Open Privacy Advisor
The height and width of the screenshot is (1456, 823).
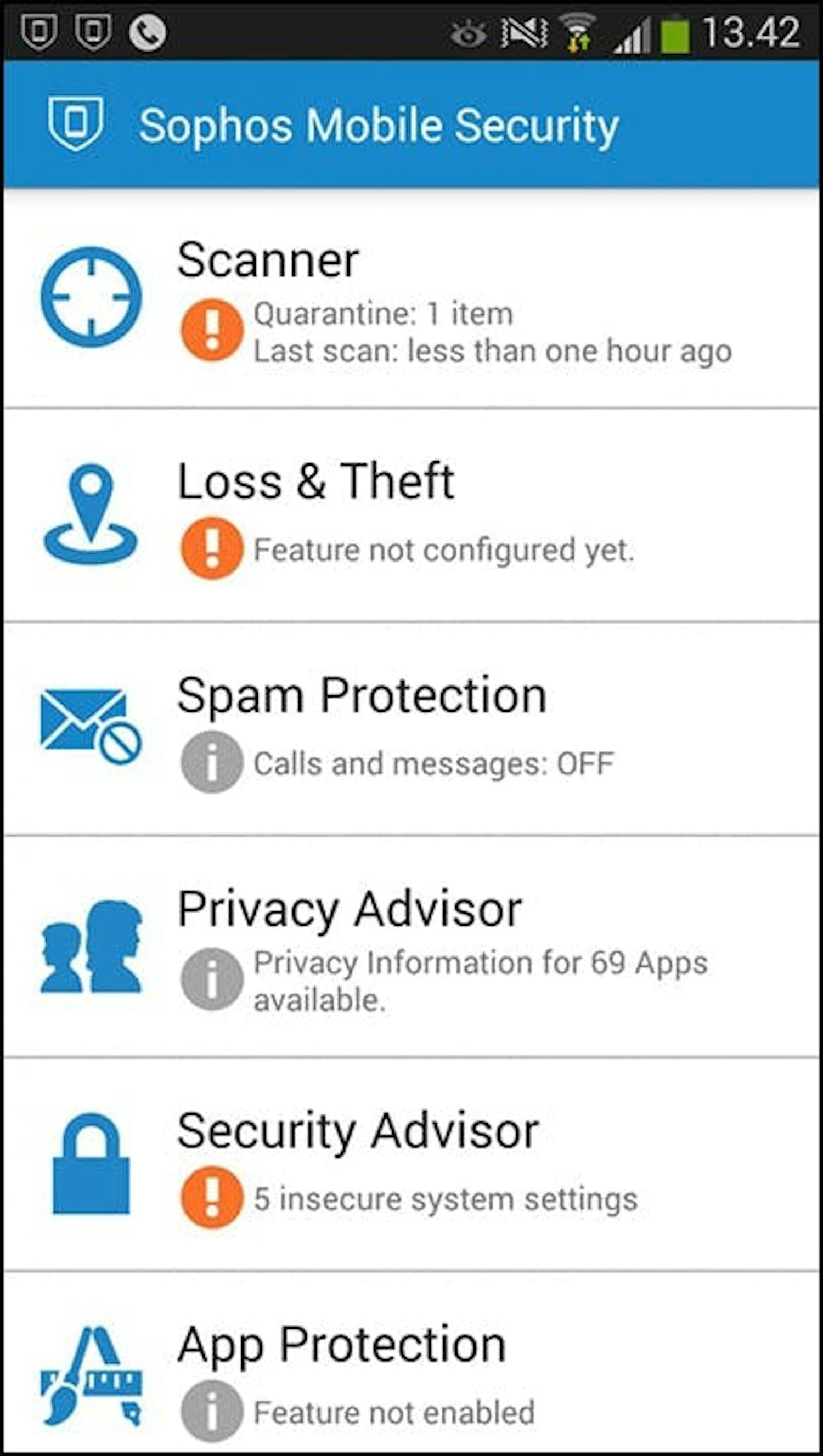click(410, 947)
